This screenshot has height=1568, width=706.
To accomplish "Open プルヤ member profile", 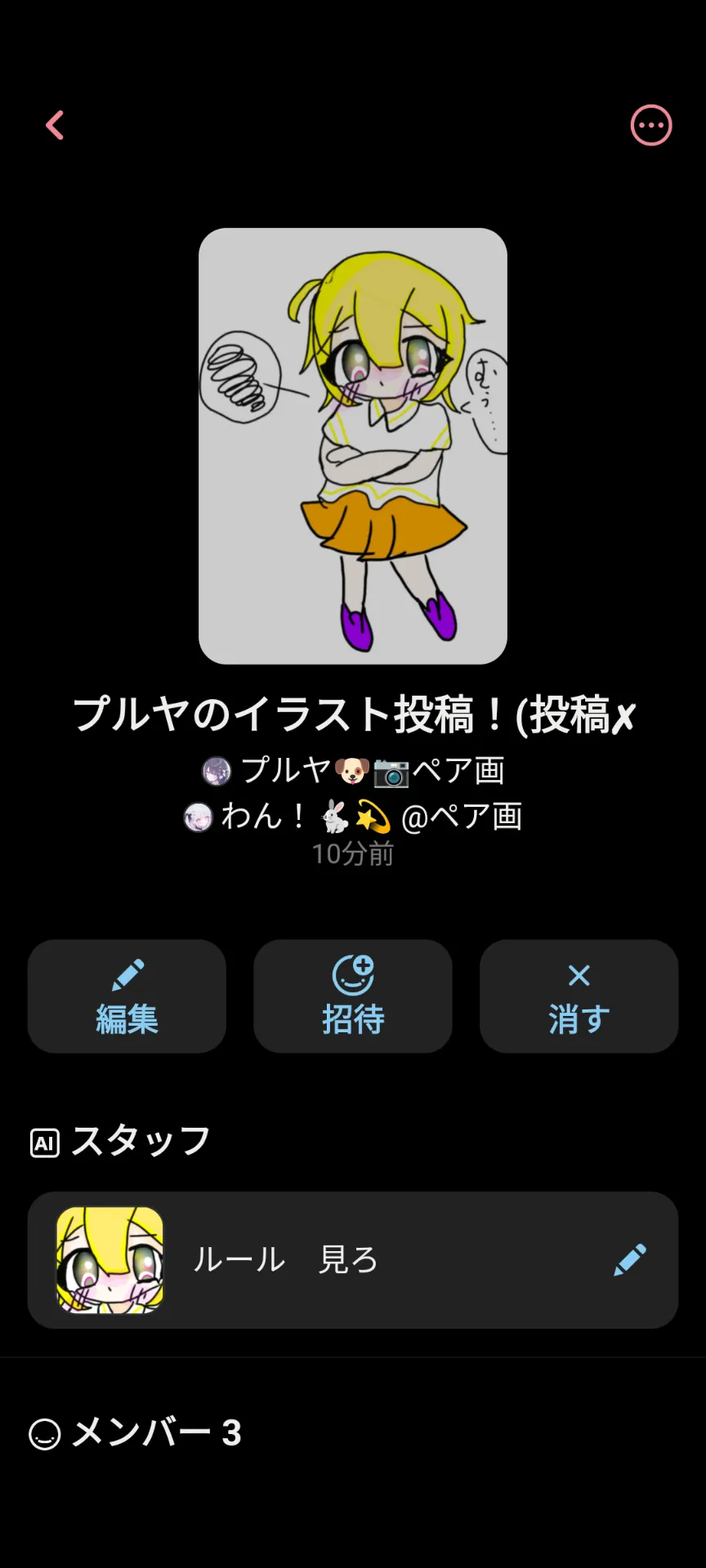I will pyautogui.click(x=353, y=770).
